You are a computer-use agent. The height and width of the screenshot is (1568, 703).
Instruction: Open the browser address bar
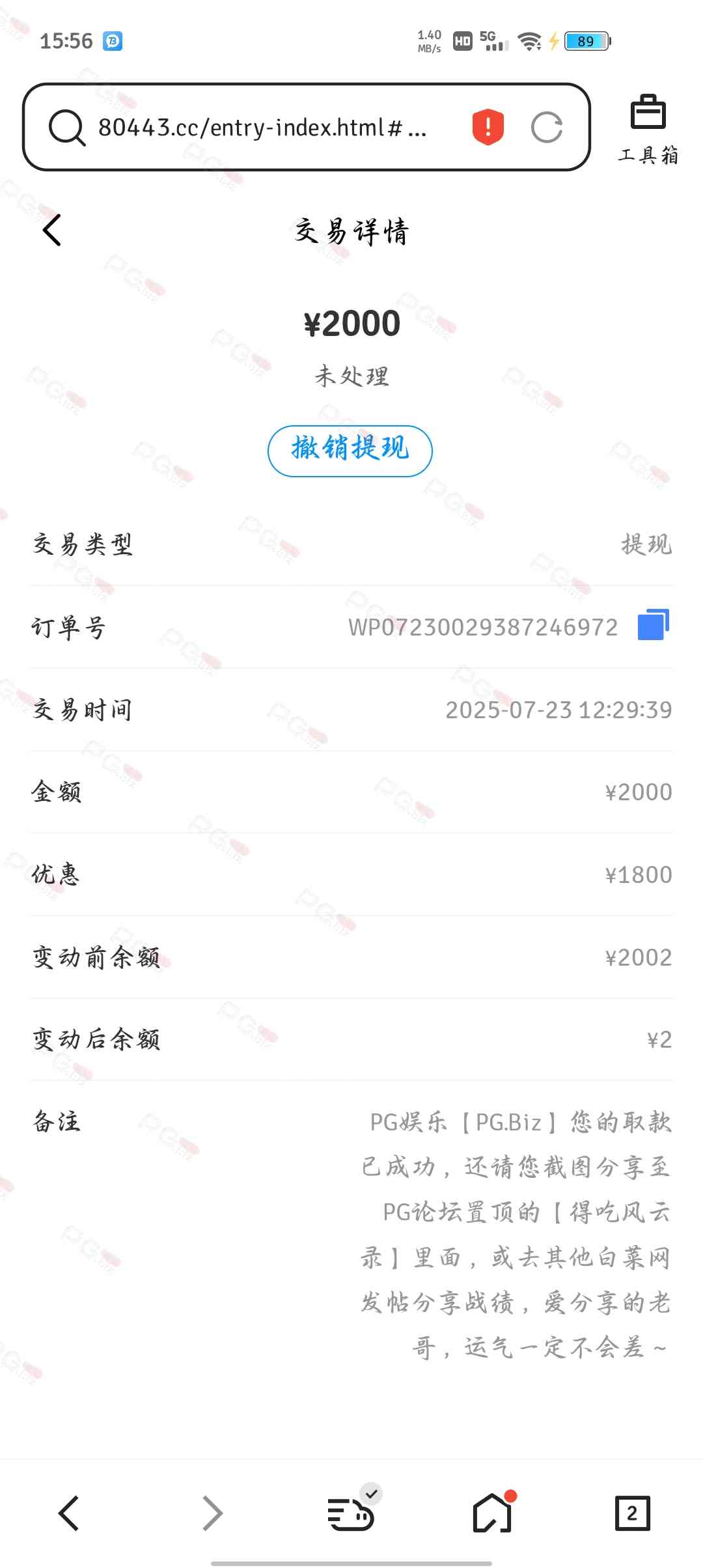tap(260, 128)
